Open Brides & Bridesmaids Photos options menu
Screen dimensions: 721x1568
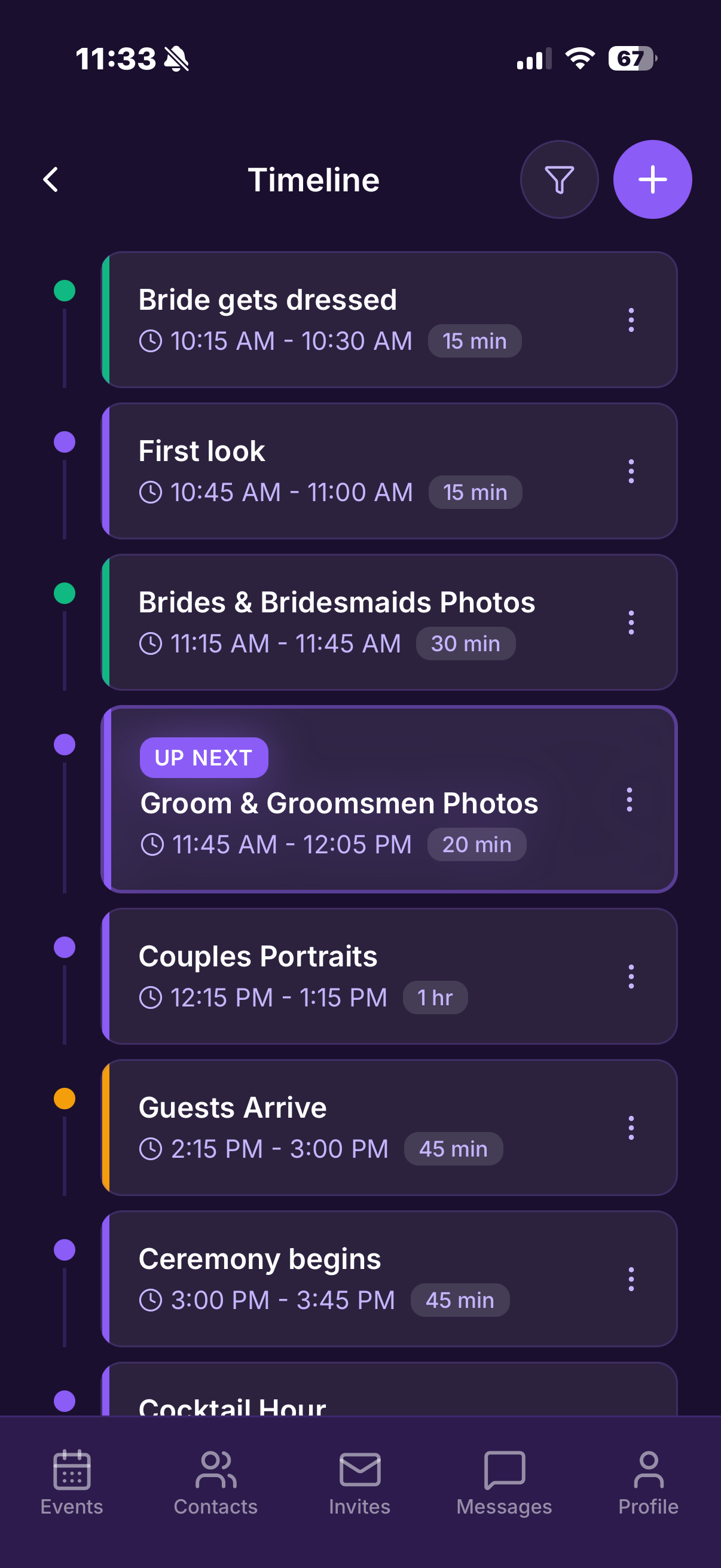(630, 621)
